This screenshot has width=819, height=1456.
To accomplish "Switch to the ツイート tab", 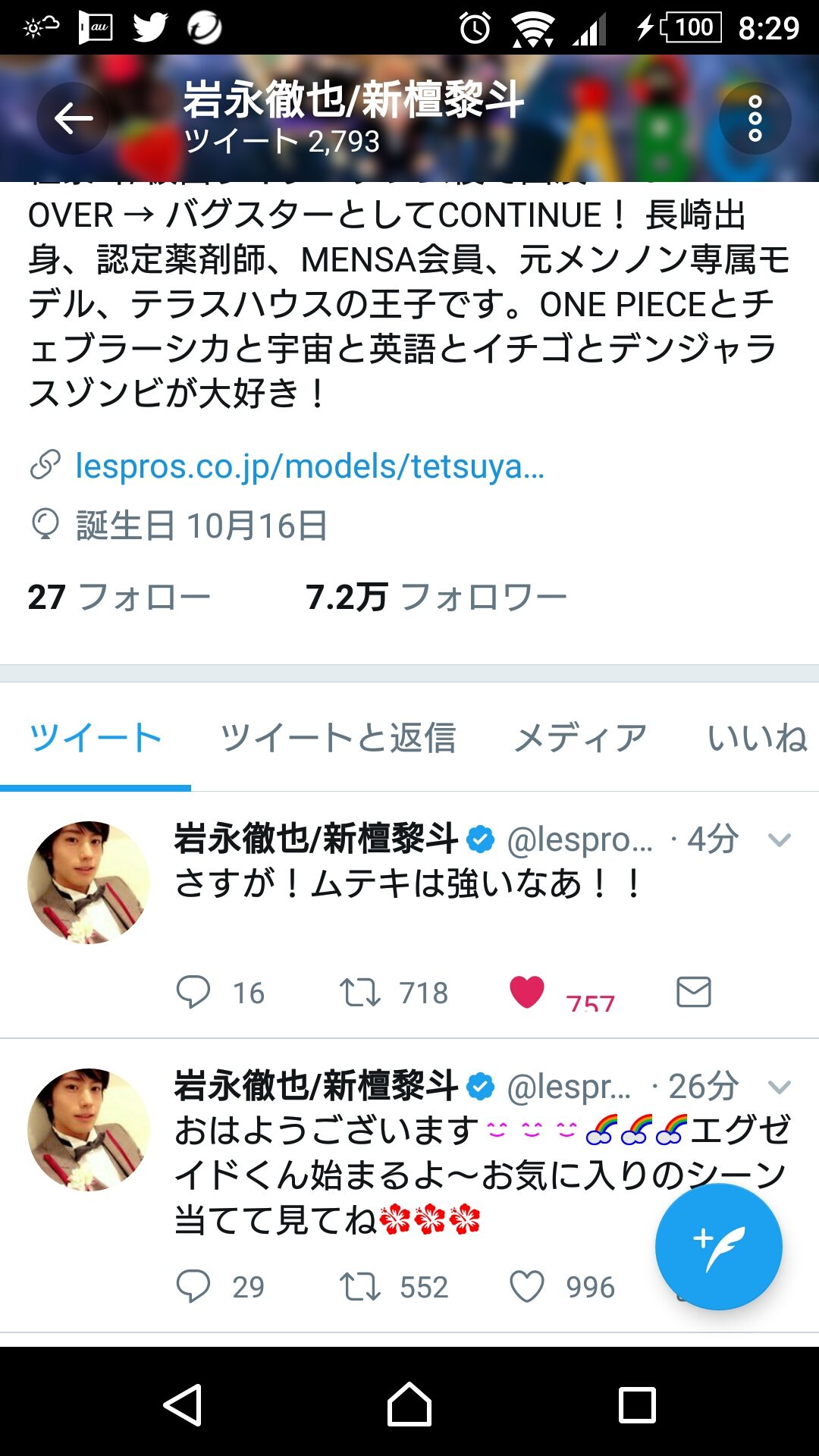I will click(x=96, y=738).
